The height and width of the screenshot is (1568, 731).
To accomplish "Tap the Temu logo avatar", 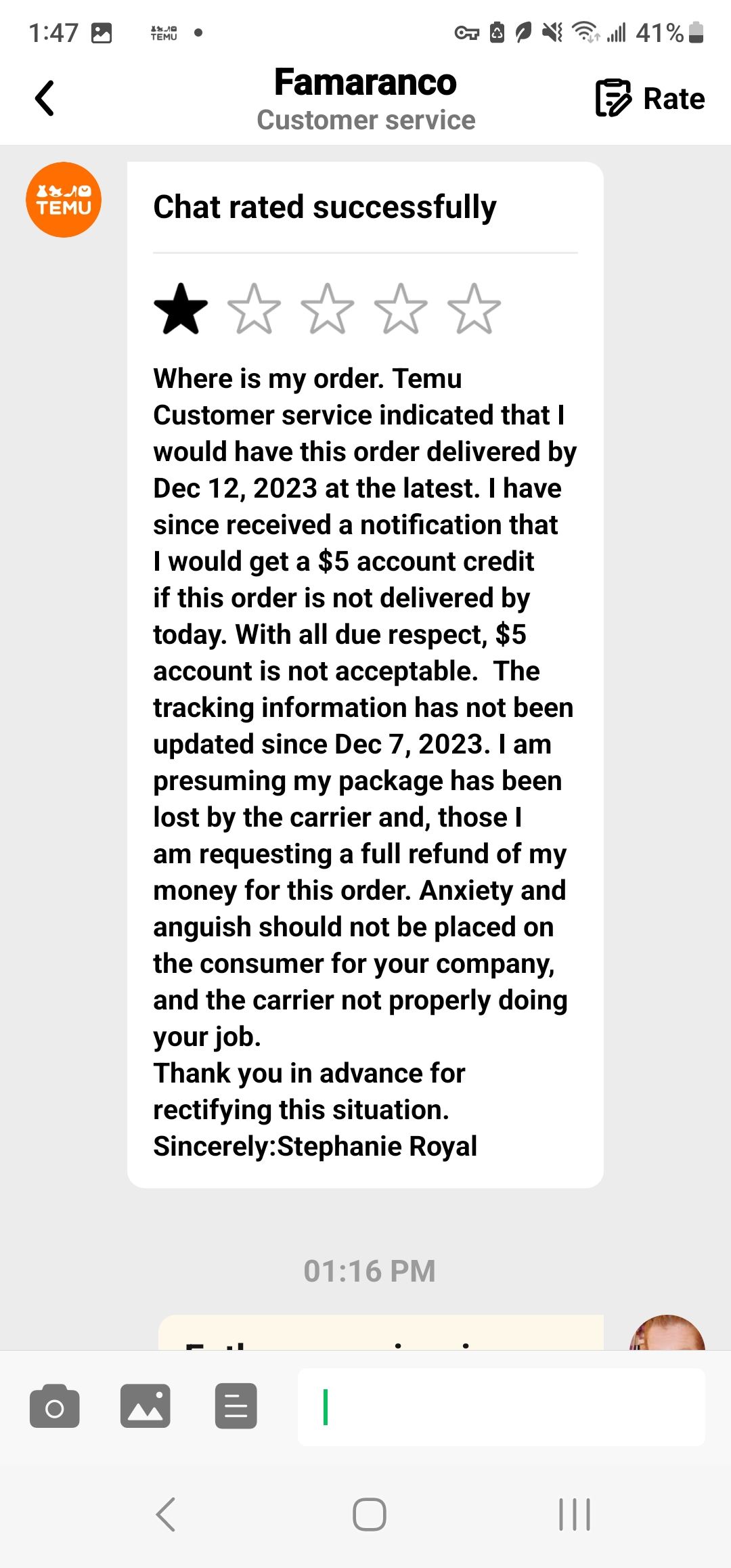I will [63, 200].
